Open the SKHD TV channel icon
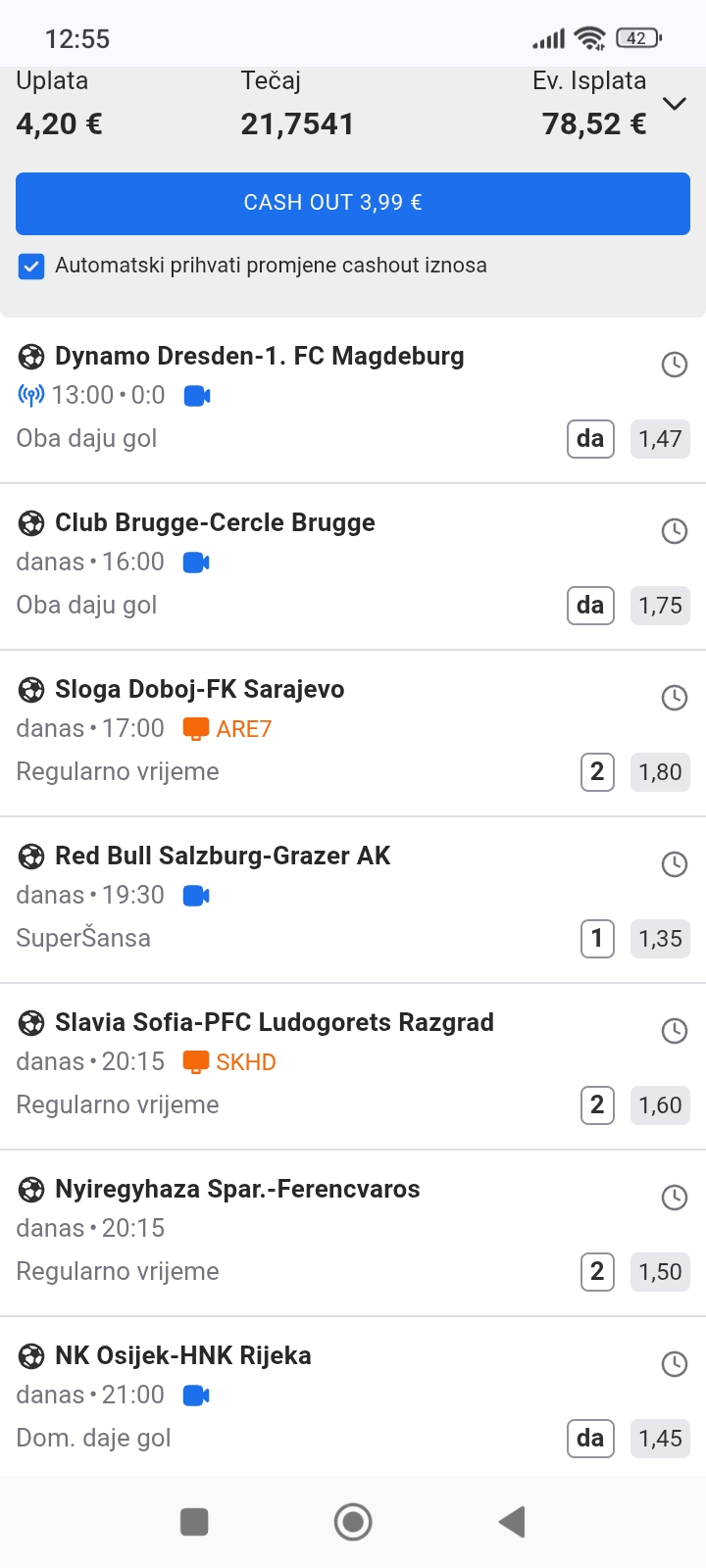 coord(196,1062)
